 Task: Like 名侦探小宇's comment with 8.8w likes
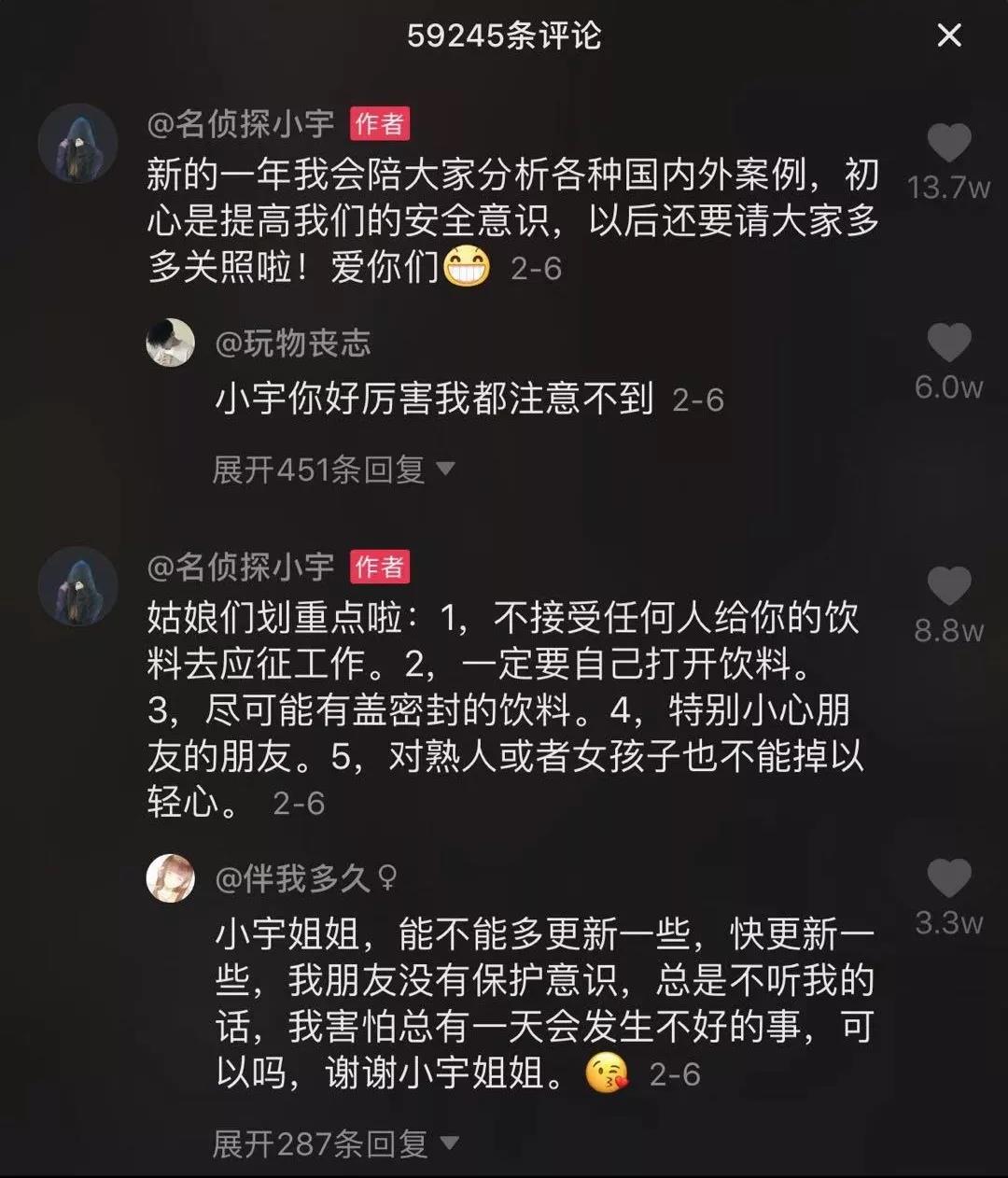(x=949, y=586)
